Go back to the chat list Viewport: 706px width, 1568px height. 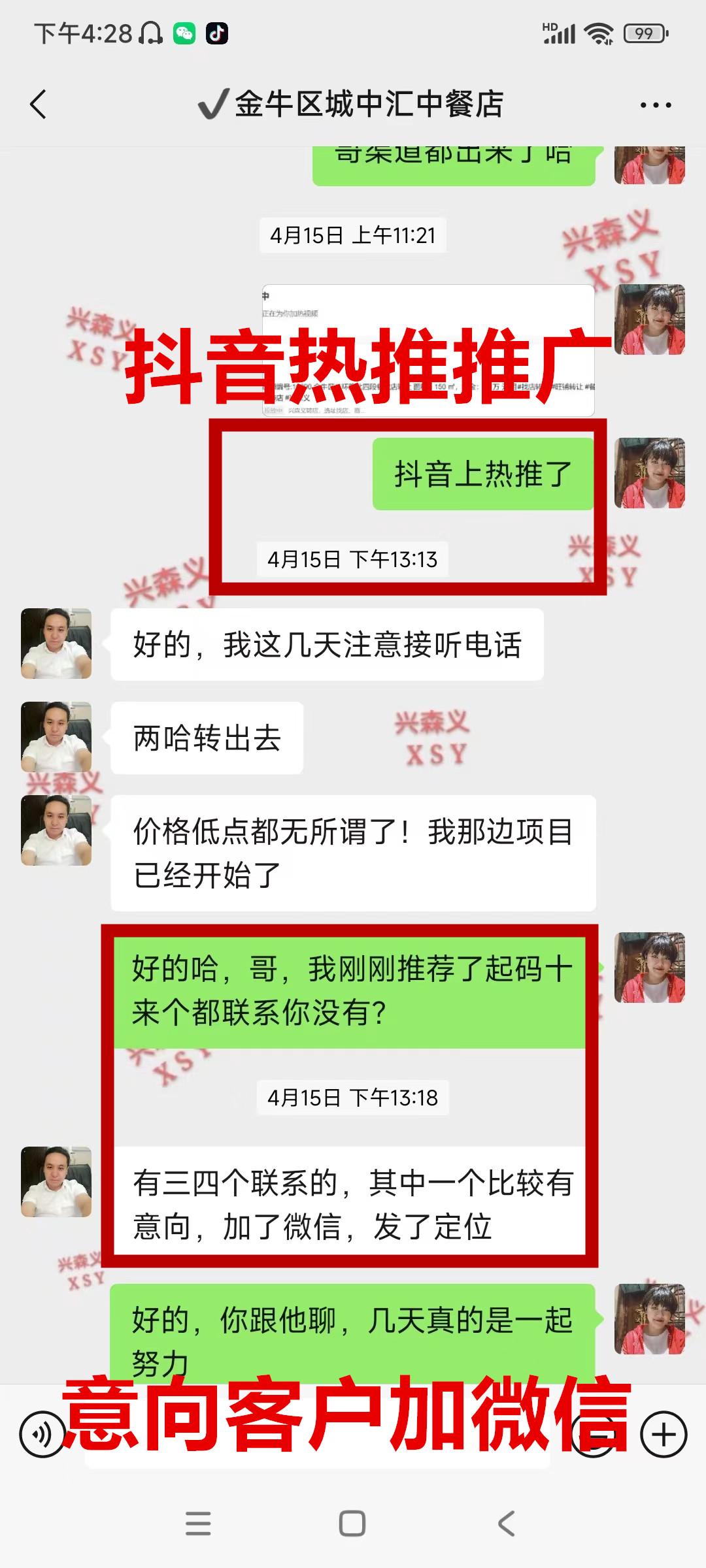38,105
